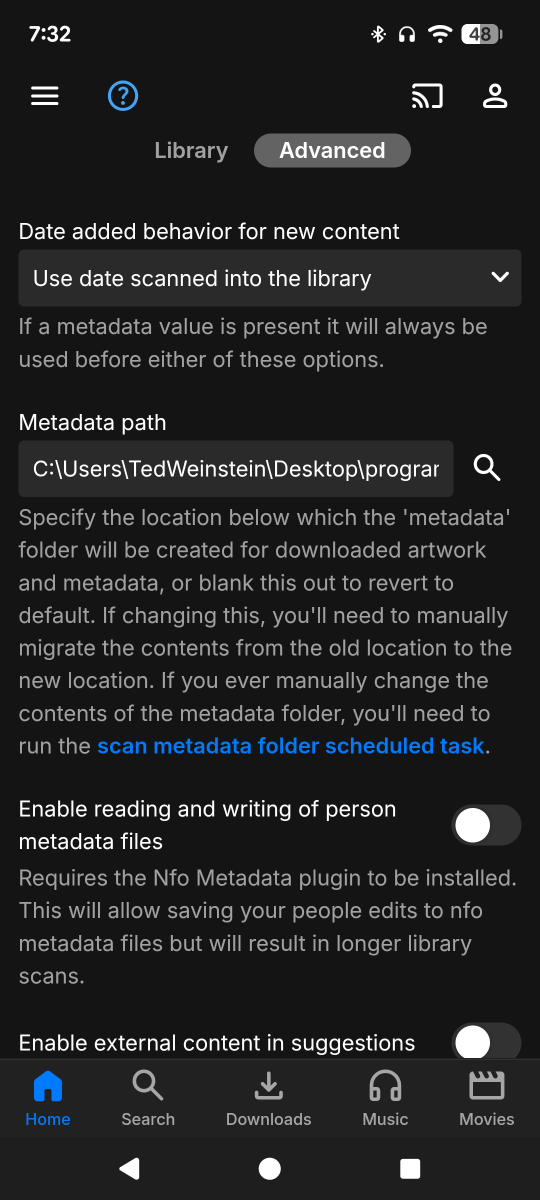Viewport: 540px width, 1200px height.
Task: Toggle external content in suggestions
Action: pyautogui.click(x=487, y=1043)
